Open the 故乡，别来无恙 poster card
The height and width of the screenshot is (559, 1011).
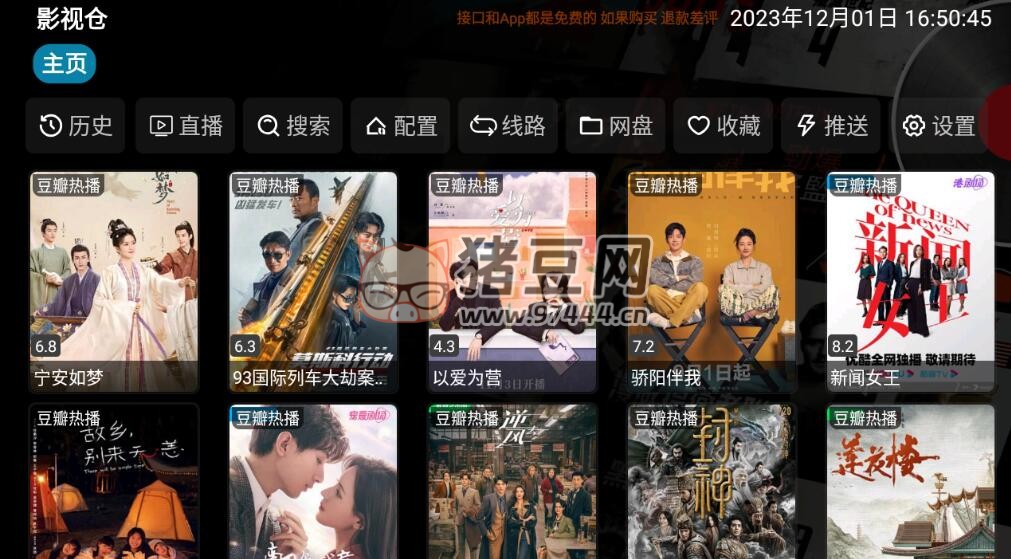pyautogui.click(x=114, y=482)
